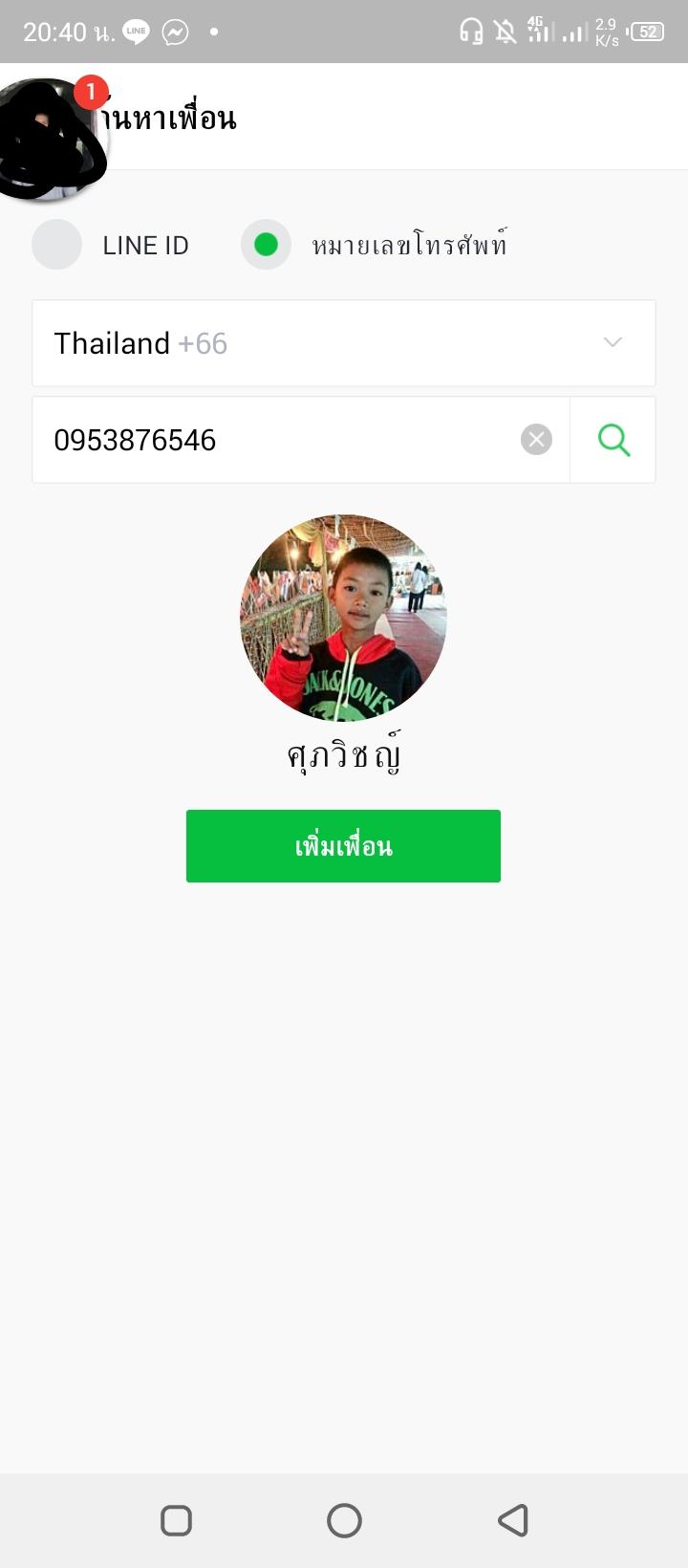Search with the magnifier icon

[x=613, y=440]
